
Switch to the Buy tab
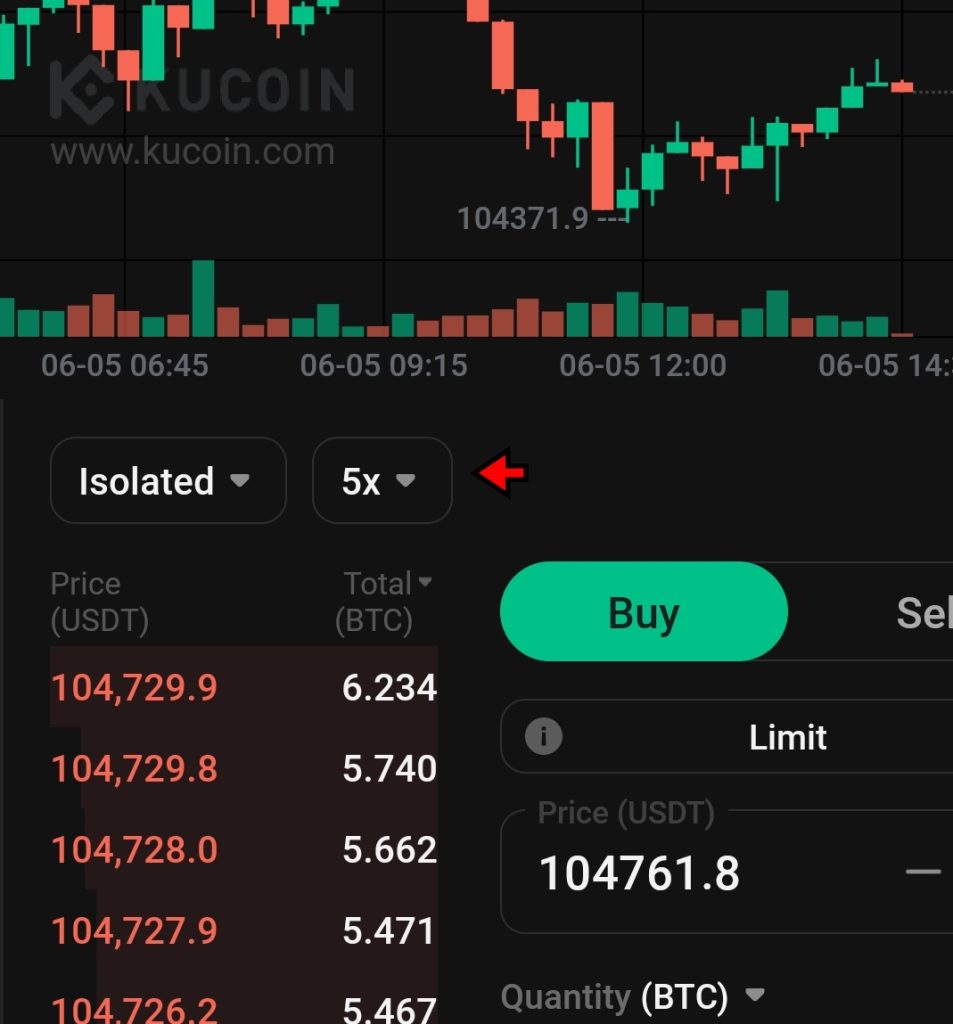tap(641, 612)
